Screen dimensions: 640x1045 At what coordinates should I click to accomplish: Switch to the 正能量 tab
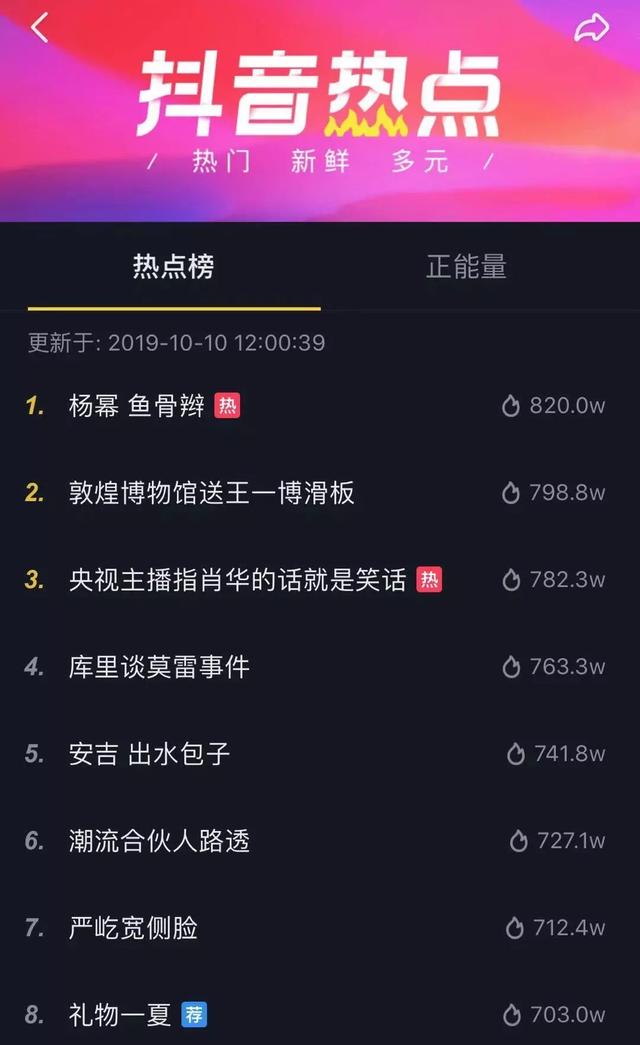point(466,267)
